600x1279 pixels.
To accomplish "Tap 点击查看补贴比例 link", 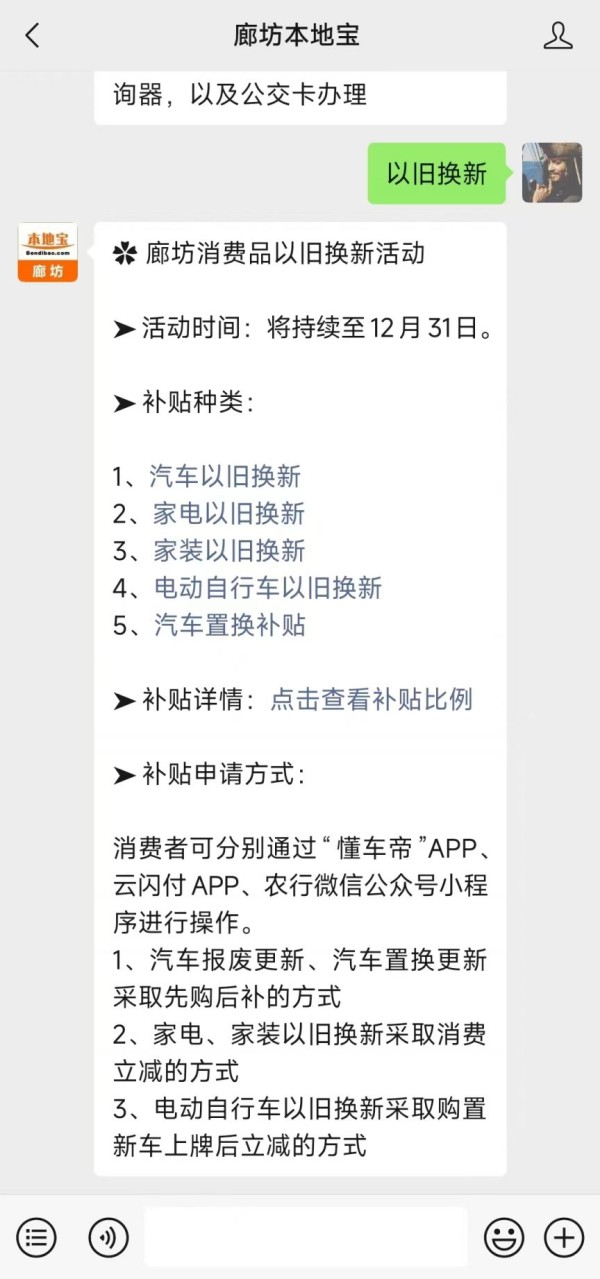I will click(371, 700).
